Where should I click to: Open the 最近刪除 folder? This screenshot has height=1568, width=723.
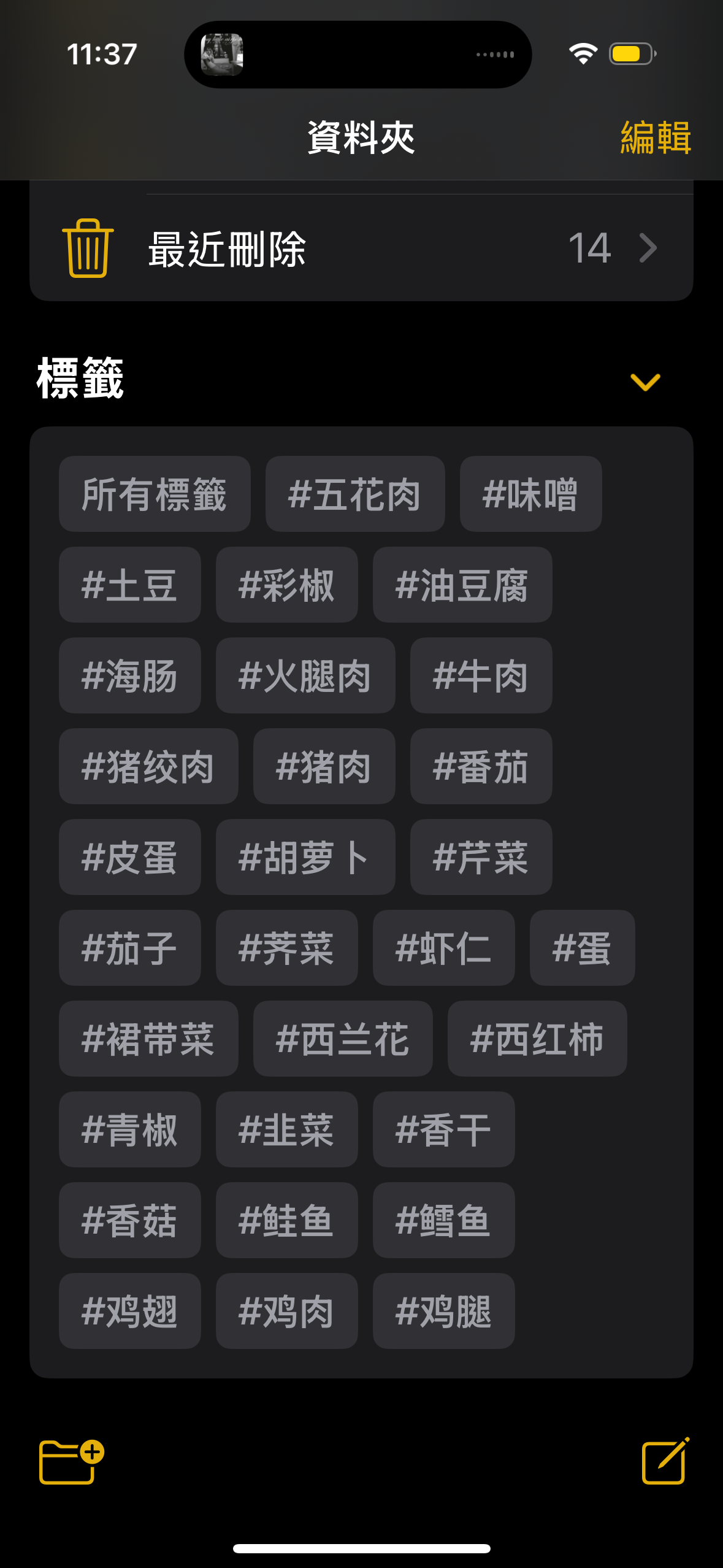[361, 248]
